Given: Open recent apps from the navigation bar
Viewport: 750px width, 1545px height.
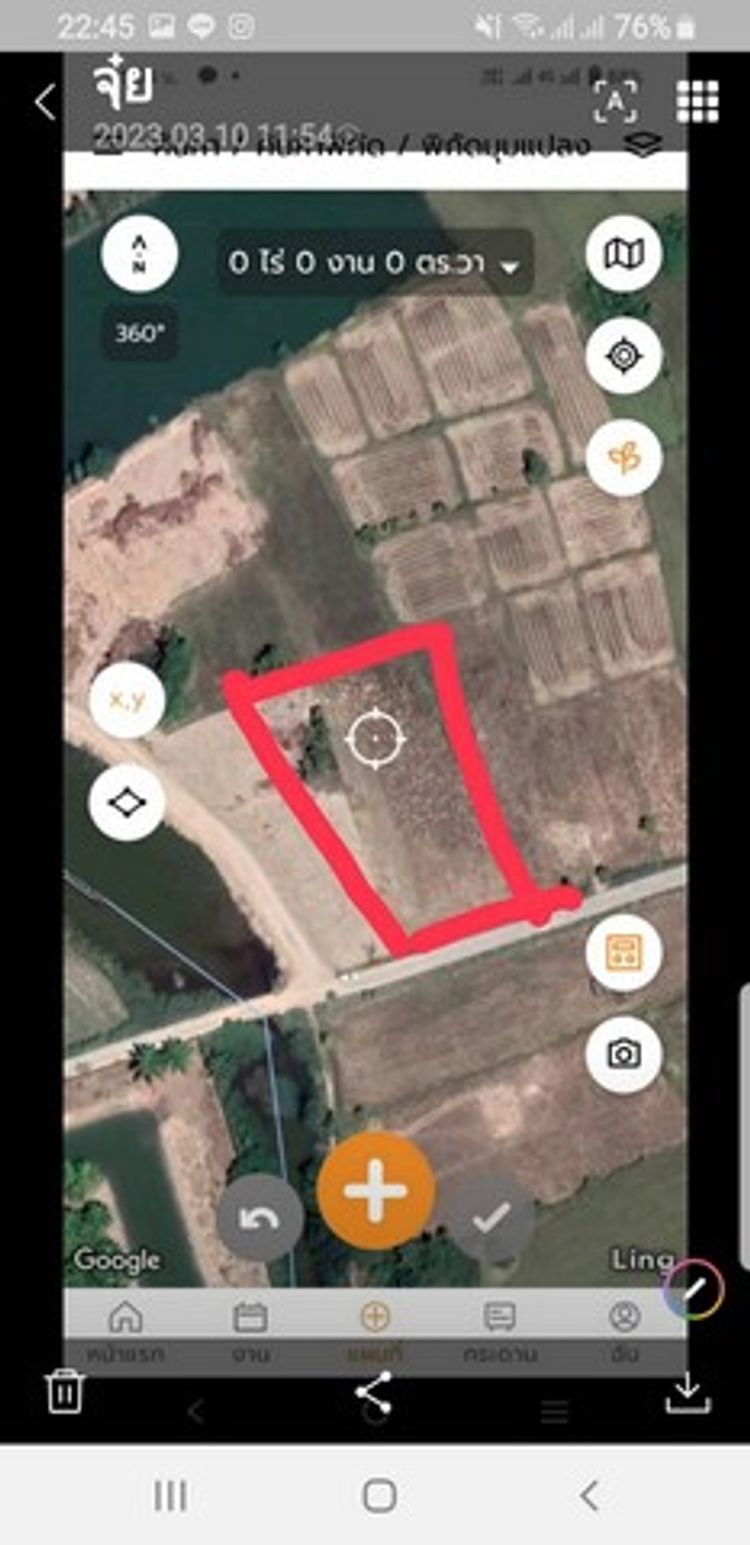Looking at the screenshot, I should [171, 1496].
